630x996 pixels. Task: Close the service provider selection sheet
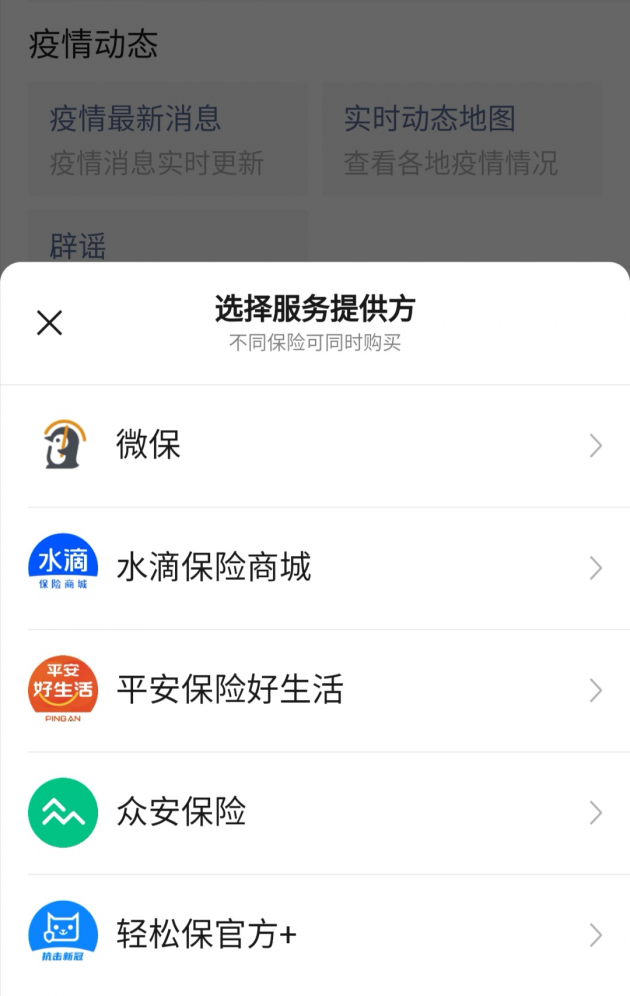pyautogui.click(x=49, y=322)
